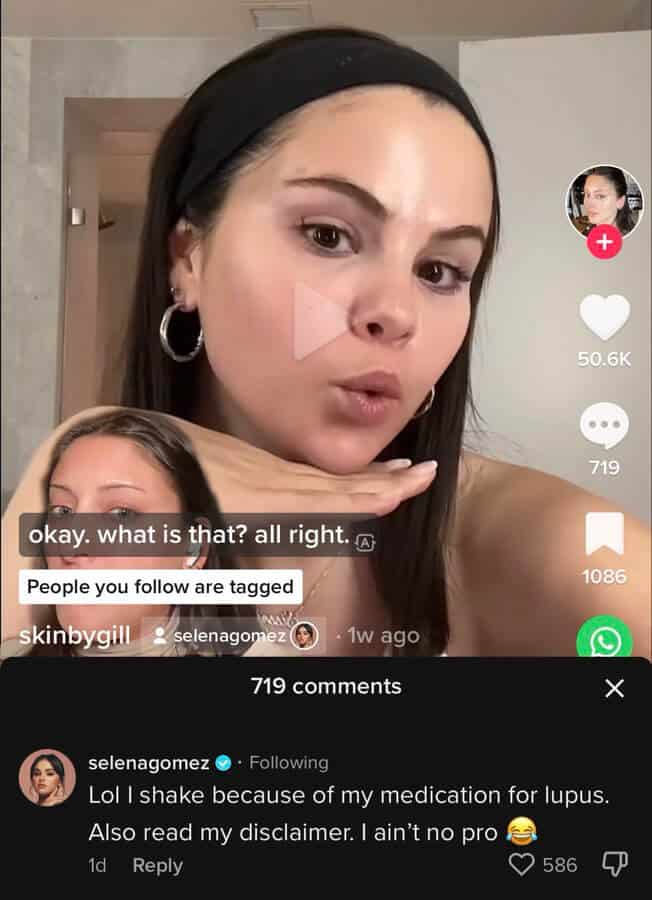The image size is (652, 900).
Task: Follow the creator with the red plus
Action: point(605,242)
